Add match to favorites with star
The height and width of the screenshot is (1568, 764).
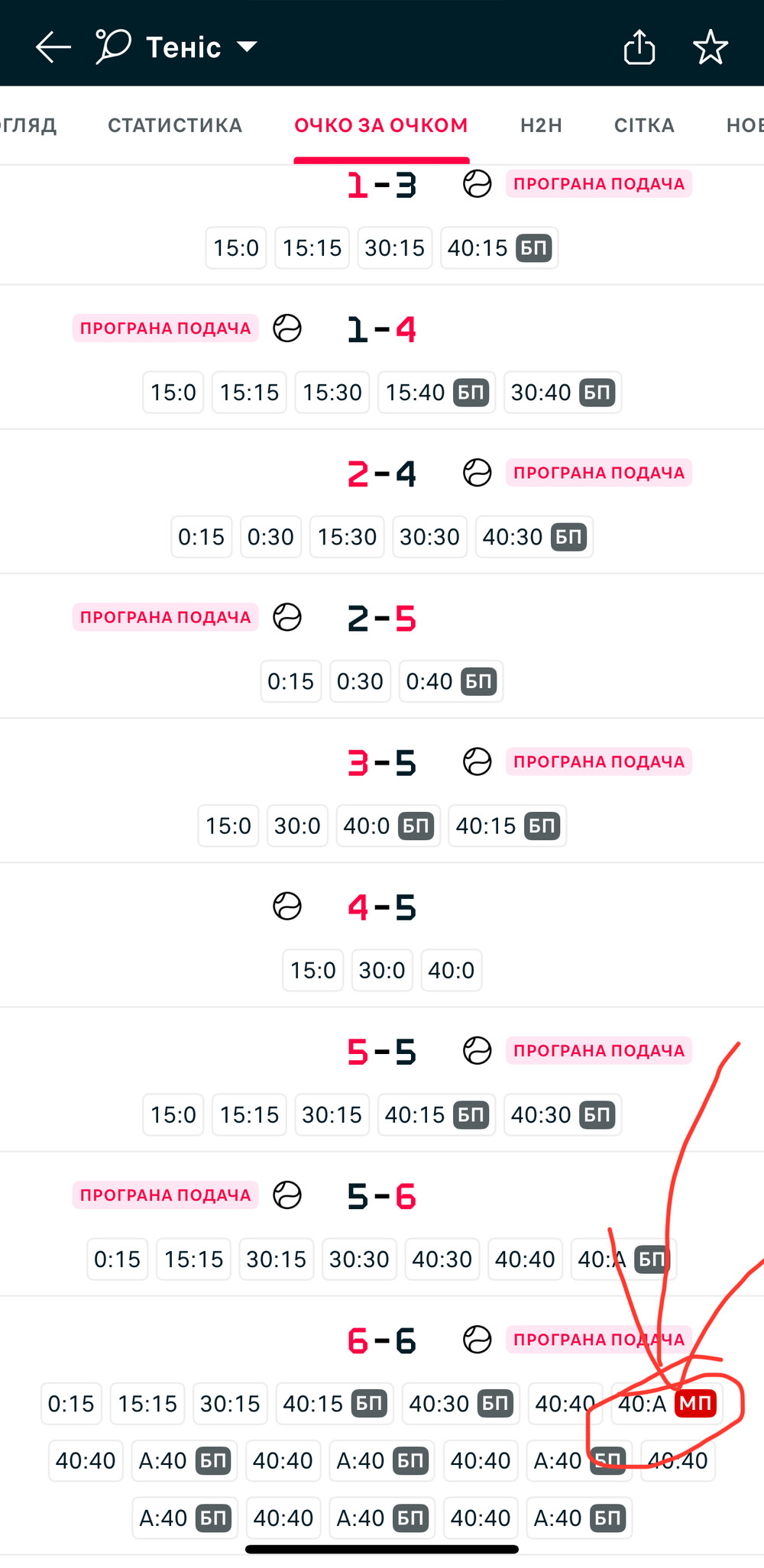click(711, 47)
